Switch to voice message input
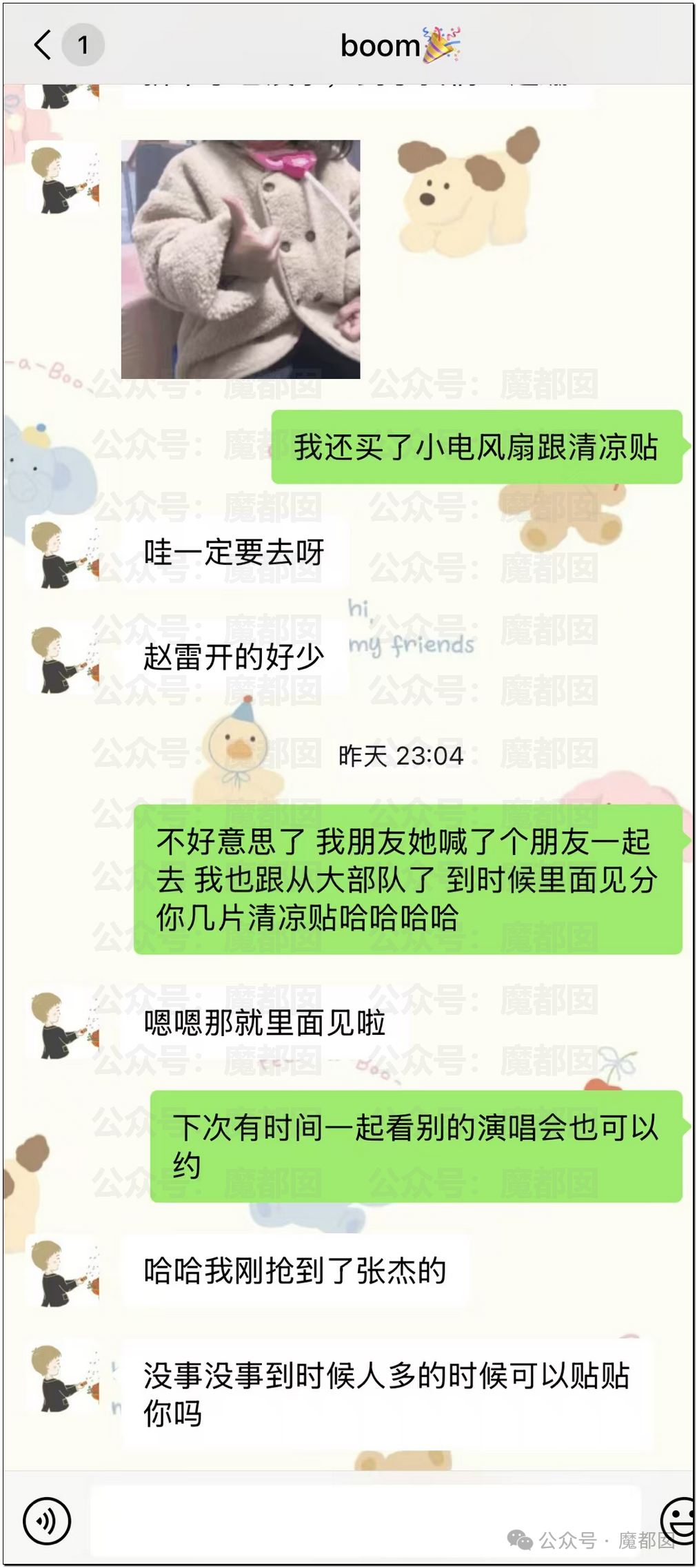 click(x=47, y=1520)
